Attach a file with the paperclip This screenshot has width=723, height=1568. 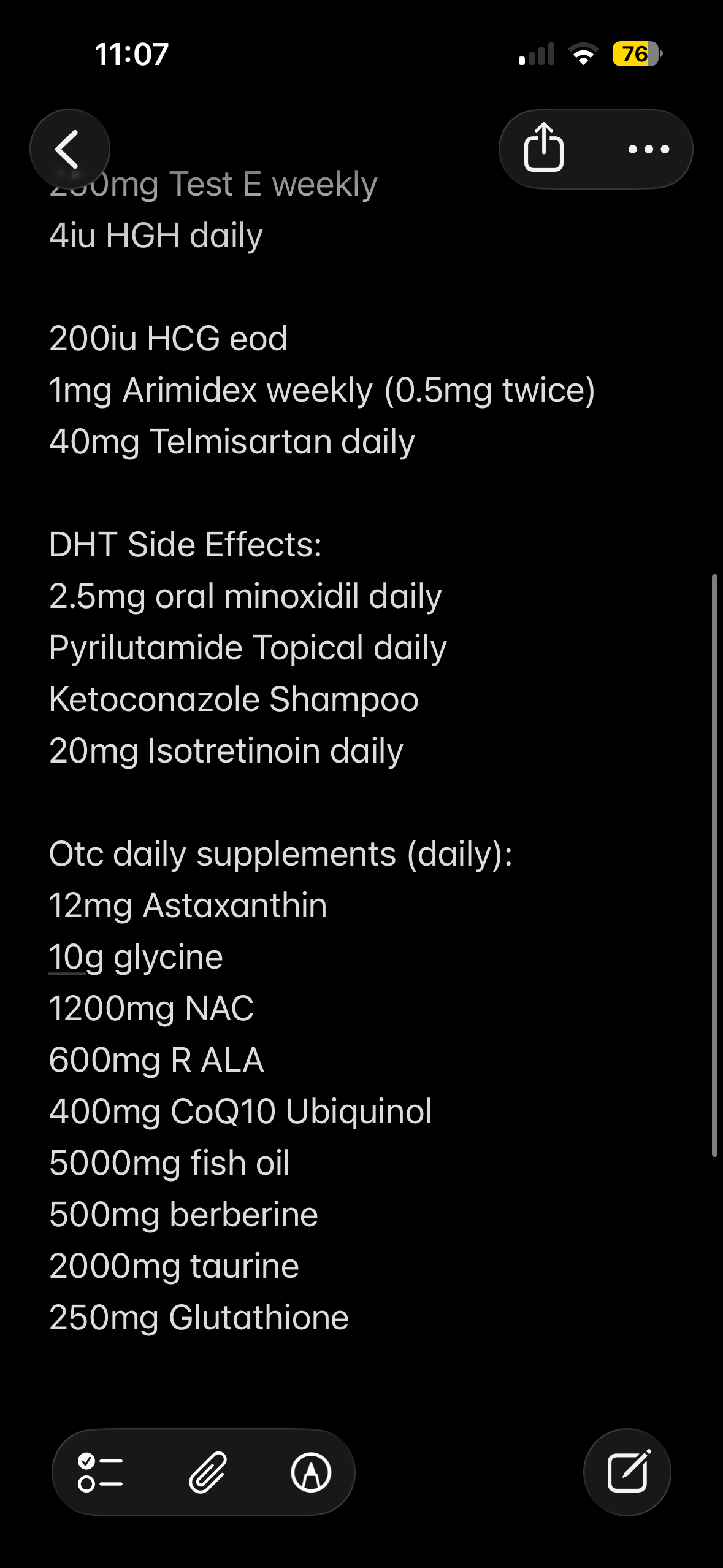click(207, 1472)
